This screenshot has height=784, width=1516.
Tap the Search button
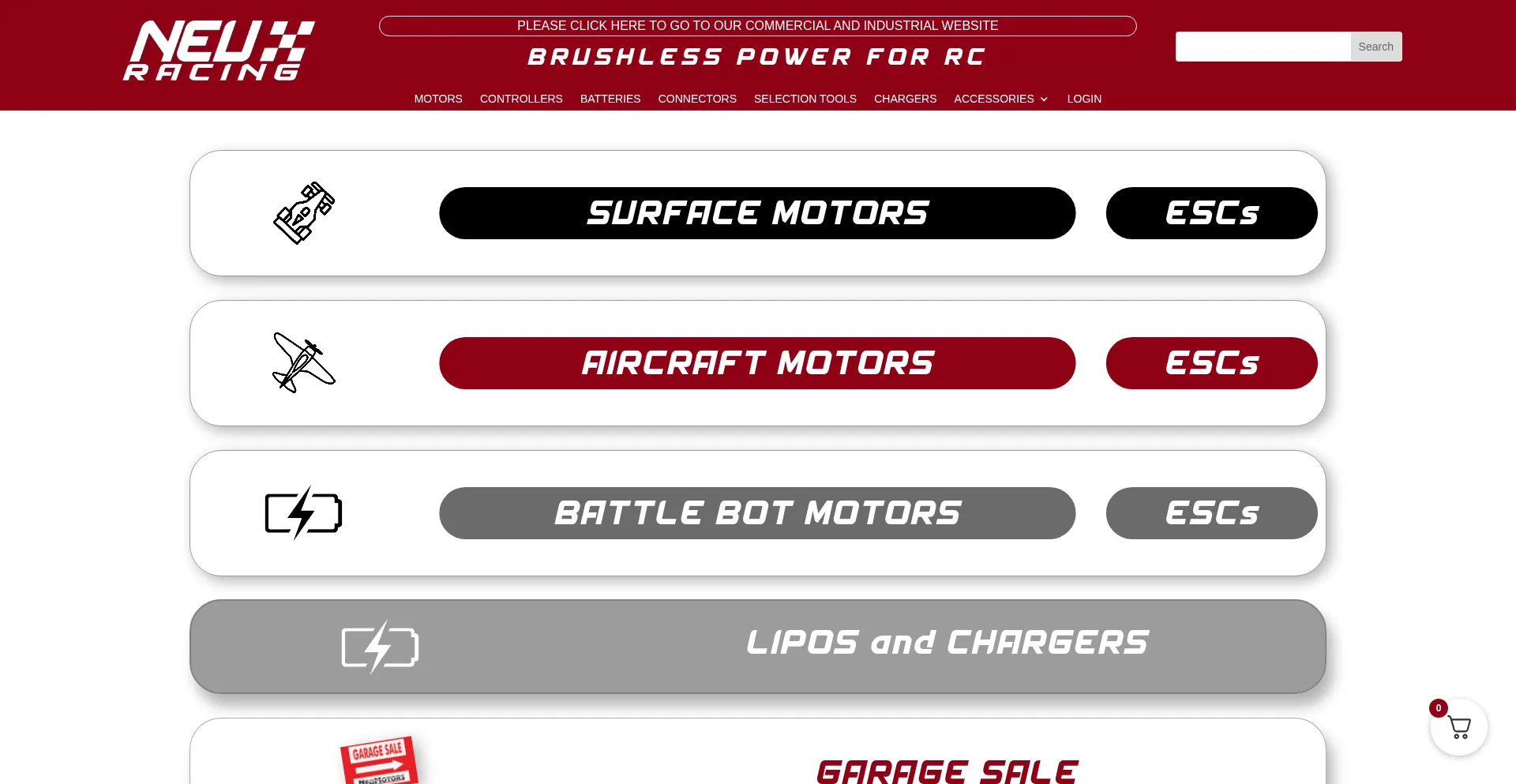(x=1375, y=47)
